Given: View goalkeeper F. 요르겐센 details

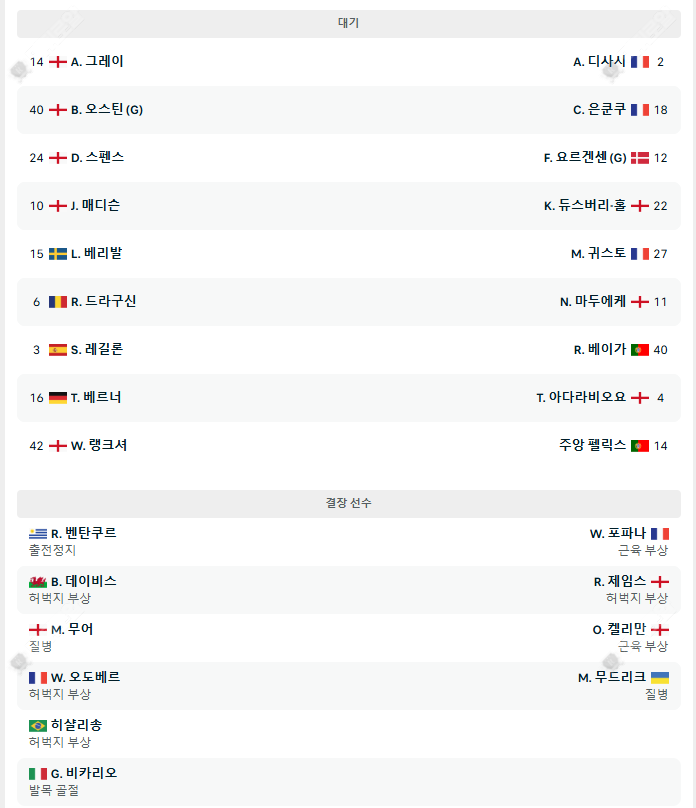Looking at the screenshot, I should pos(584,158).
